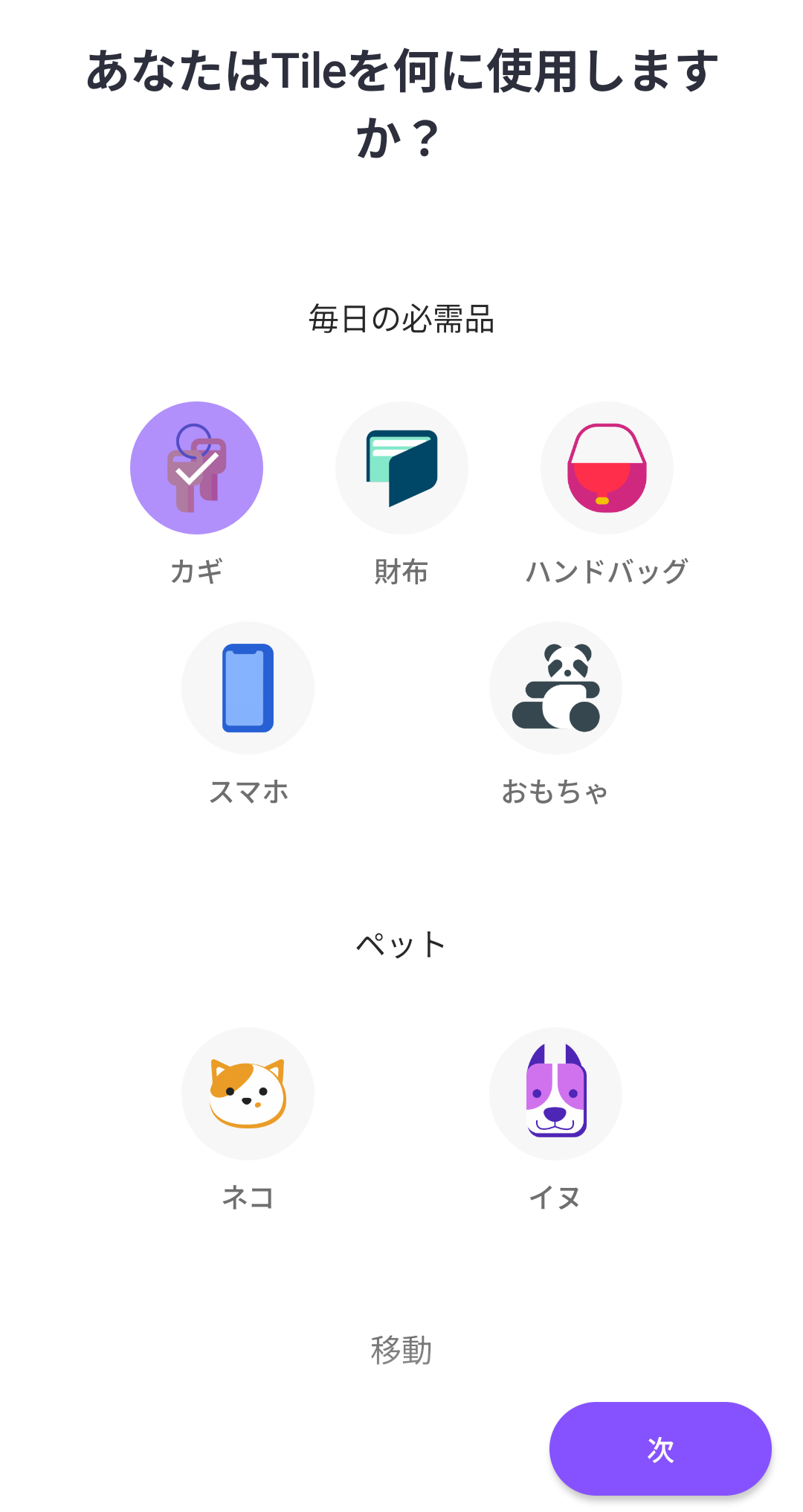Viewport: 803px width, 1512px height.
Task: Choose ハンドバッグ (handbag) as a use
Action: 607,468
